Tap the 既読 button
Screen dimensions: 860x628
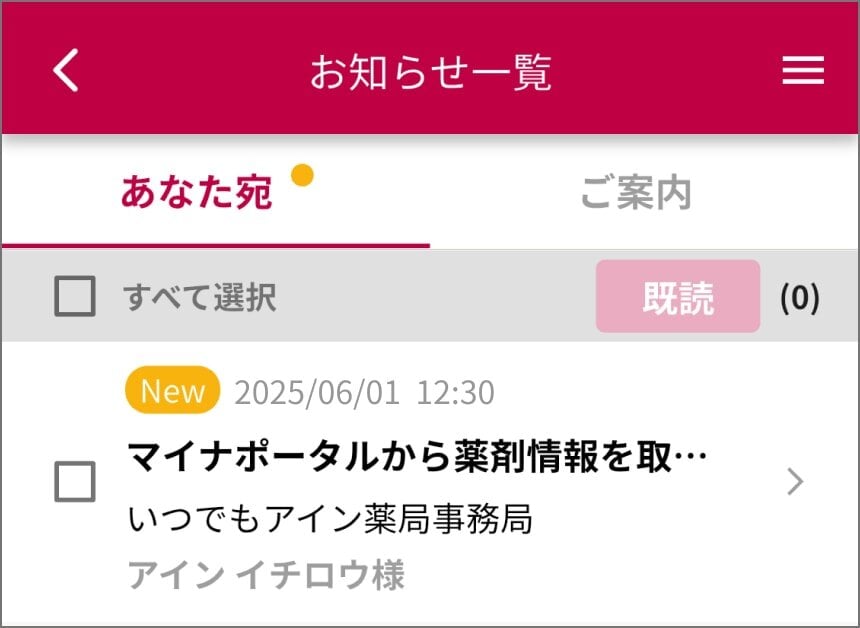point(678,297)
